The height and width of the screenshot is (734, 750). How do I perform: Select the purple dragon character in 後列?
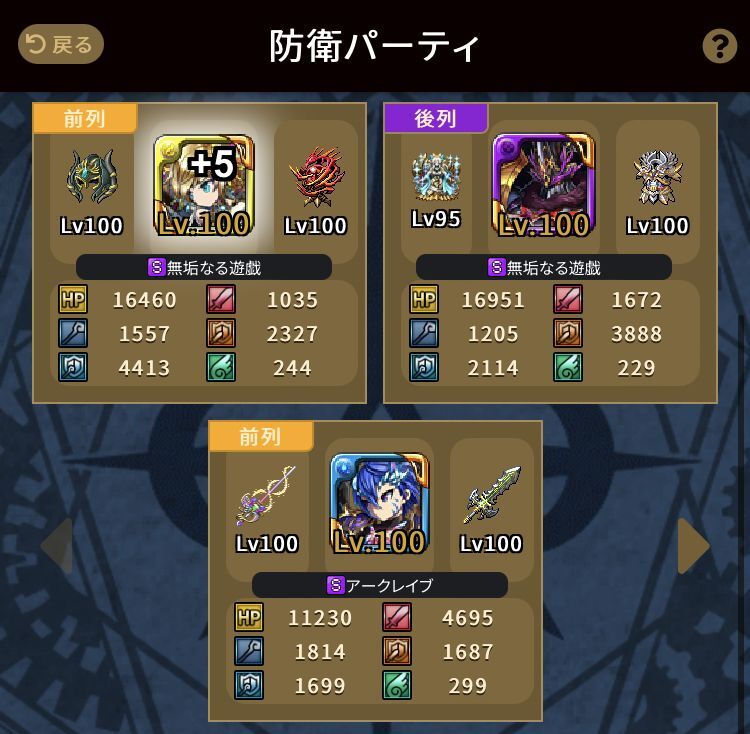pos(543,186)
